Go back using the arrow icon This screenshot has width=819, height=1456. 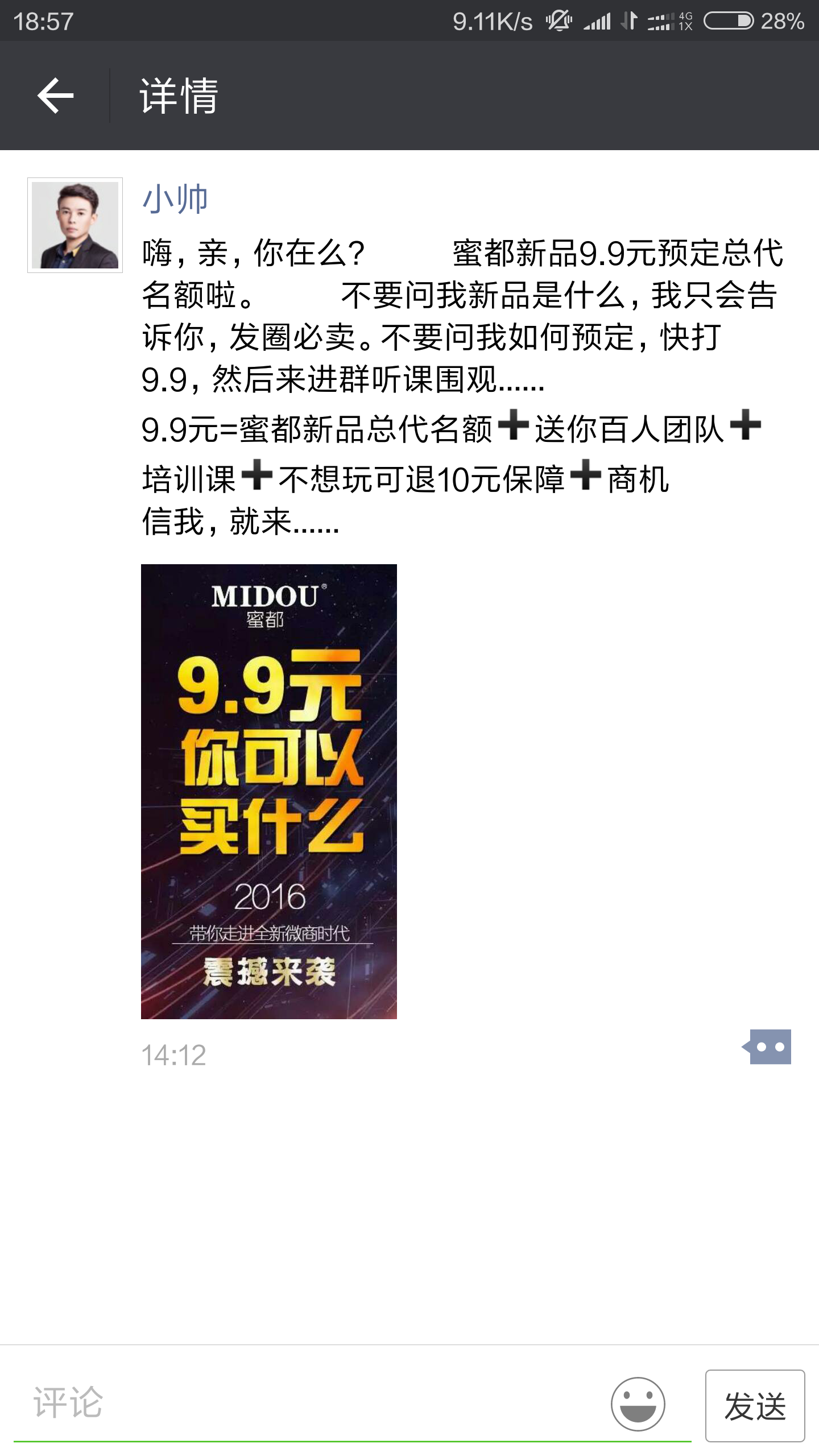(55, 96)
